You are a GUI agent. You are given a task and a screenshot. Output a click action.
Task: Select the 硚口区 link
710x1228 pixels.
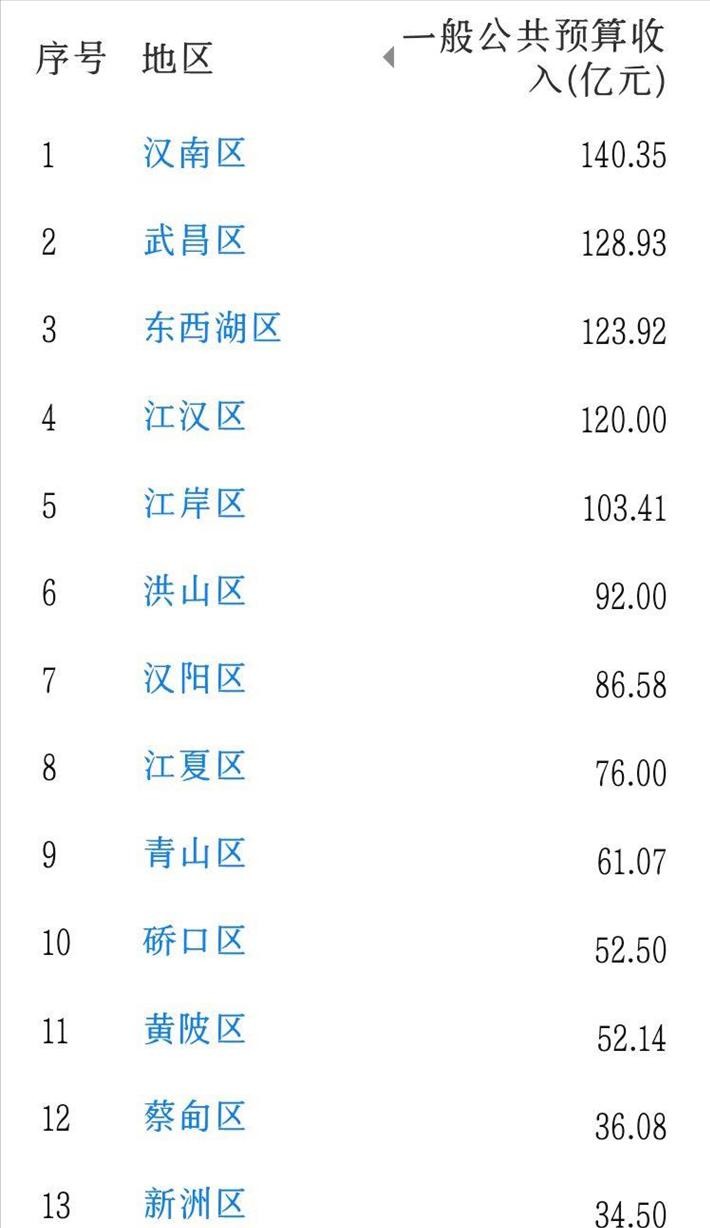pyautogui.click(x=194, y=941)
